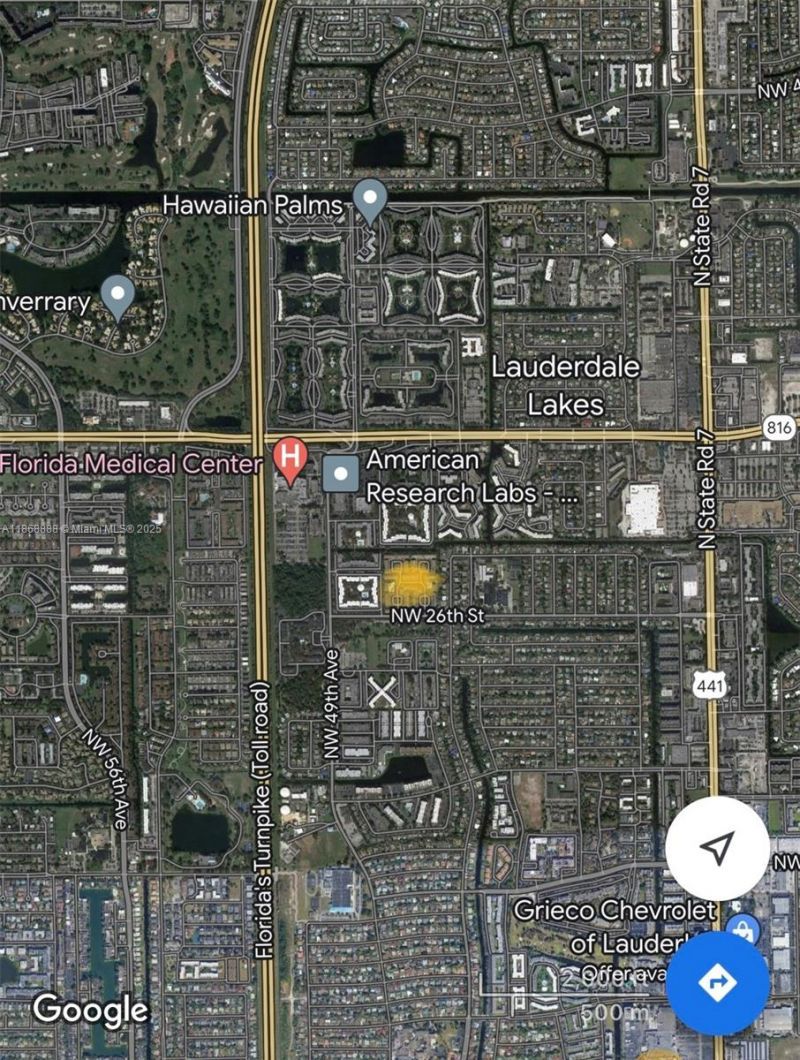Select the Hawaiian Palms map pin
Image resolution: width=800 pixels, height=1060 pixels.
click(371, 199)
